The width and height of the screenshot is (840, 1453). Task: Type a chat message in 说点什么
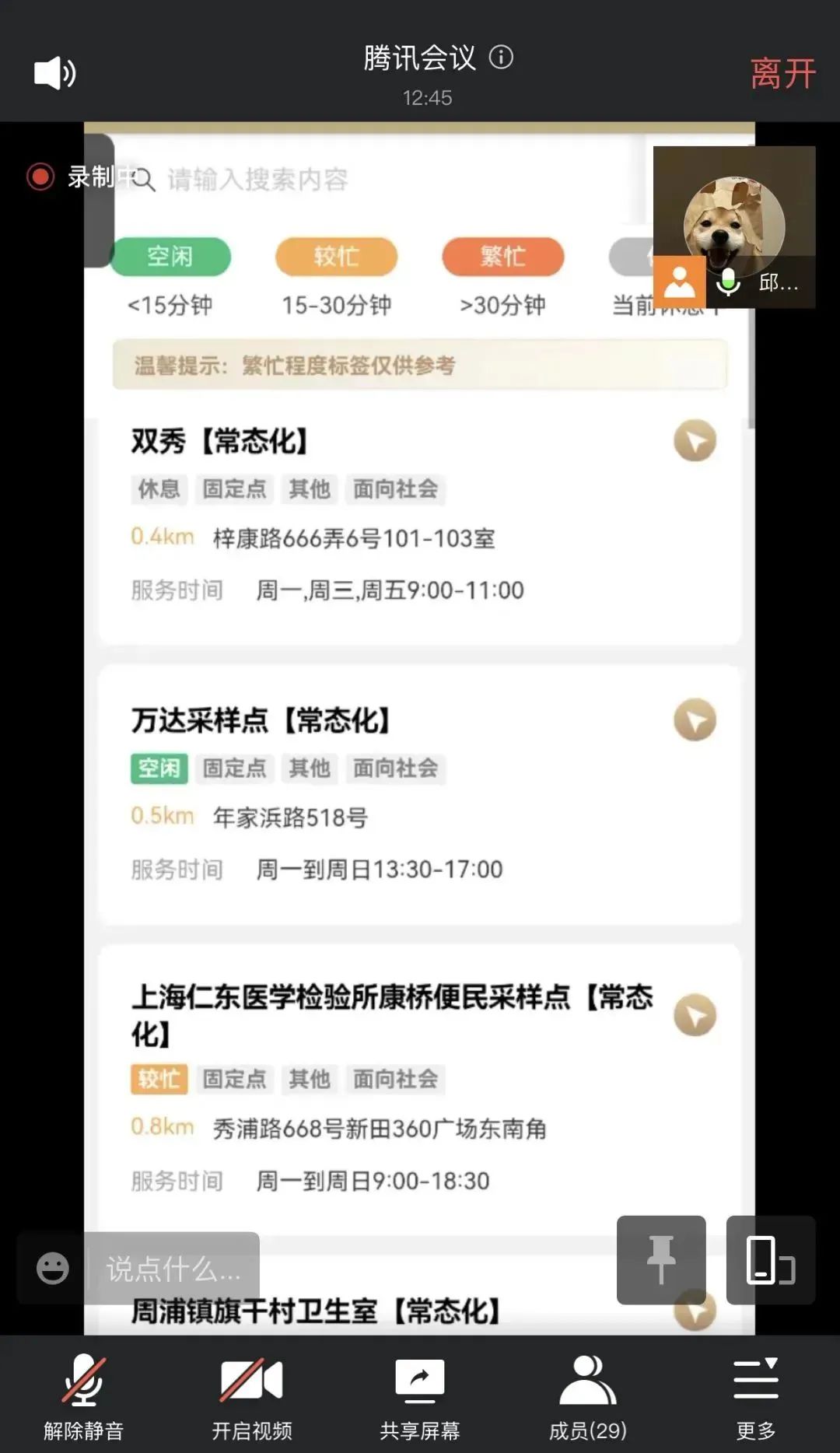[x=173, y=1269]
